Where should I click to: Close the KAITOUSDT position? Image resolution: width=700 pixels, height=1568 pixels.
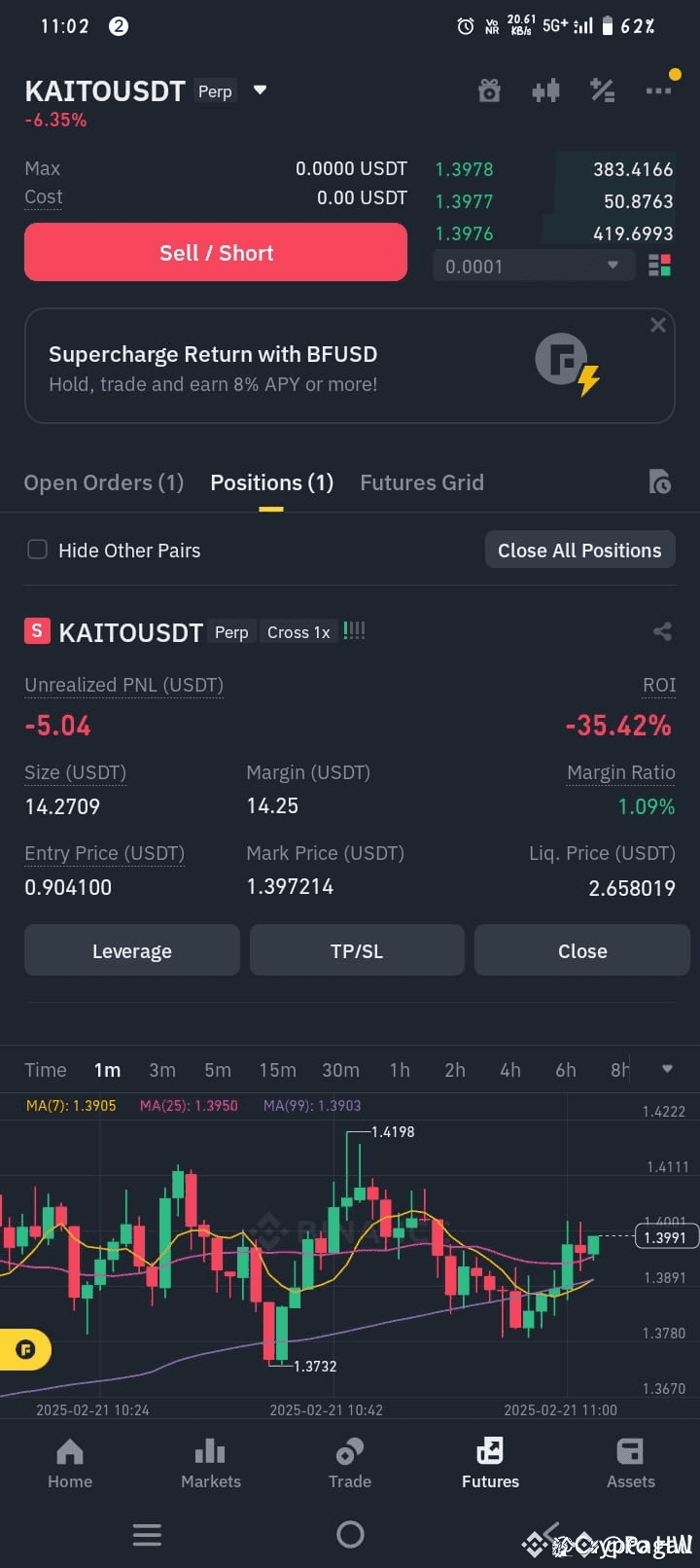point(582,950)
